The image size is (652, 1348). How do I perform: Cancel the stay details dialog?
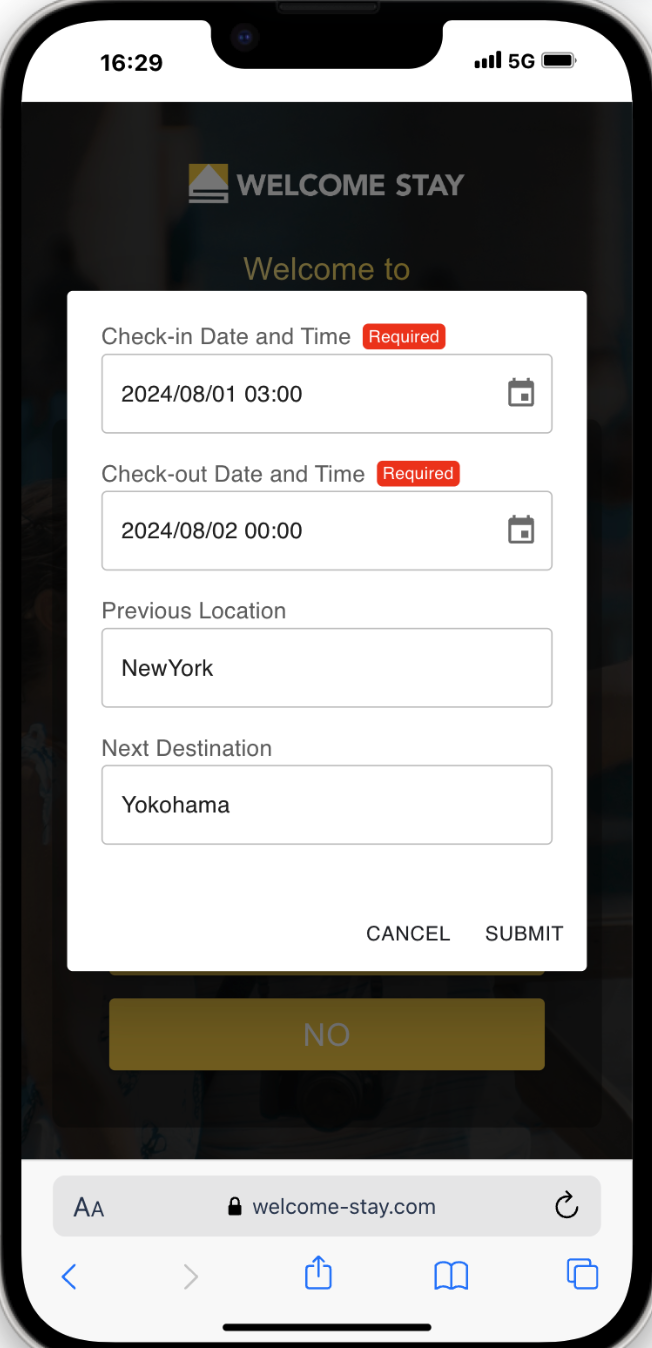408,933
